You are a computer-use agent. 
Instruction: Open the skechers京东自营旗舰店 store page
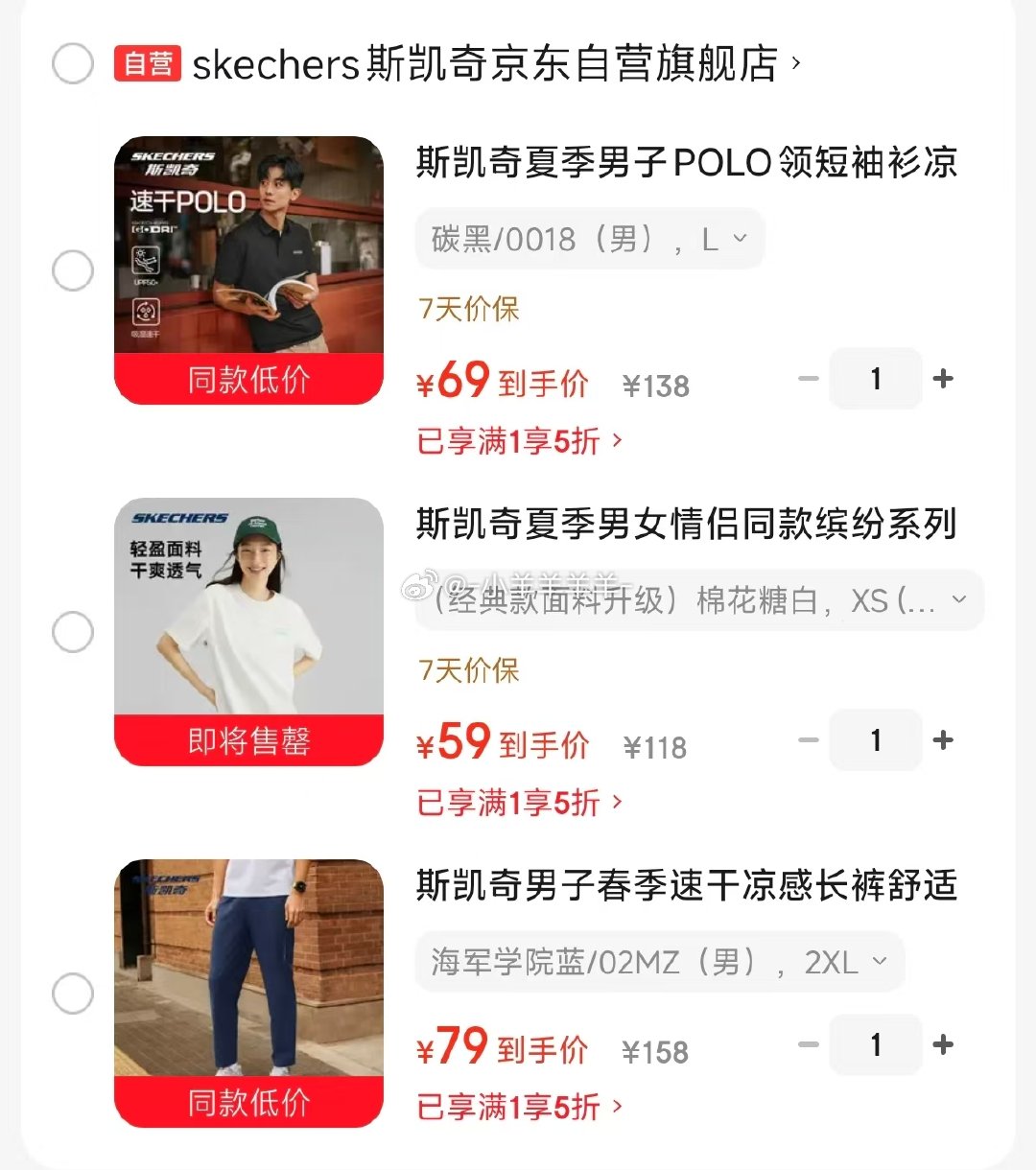(x=496, y=64)
